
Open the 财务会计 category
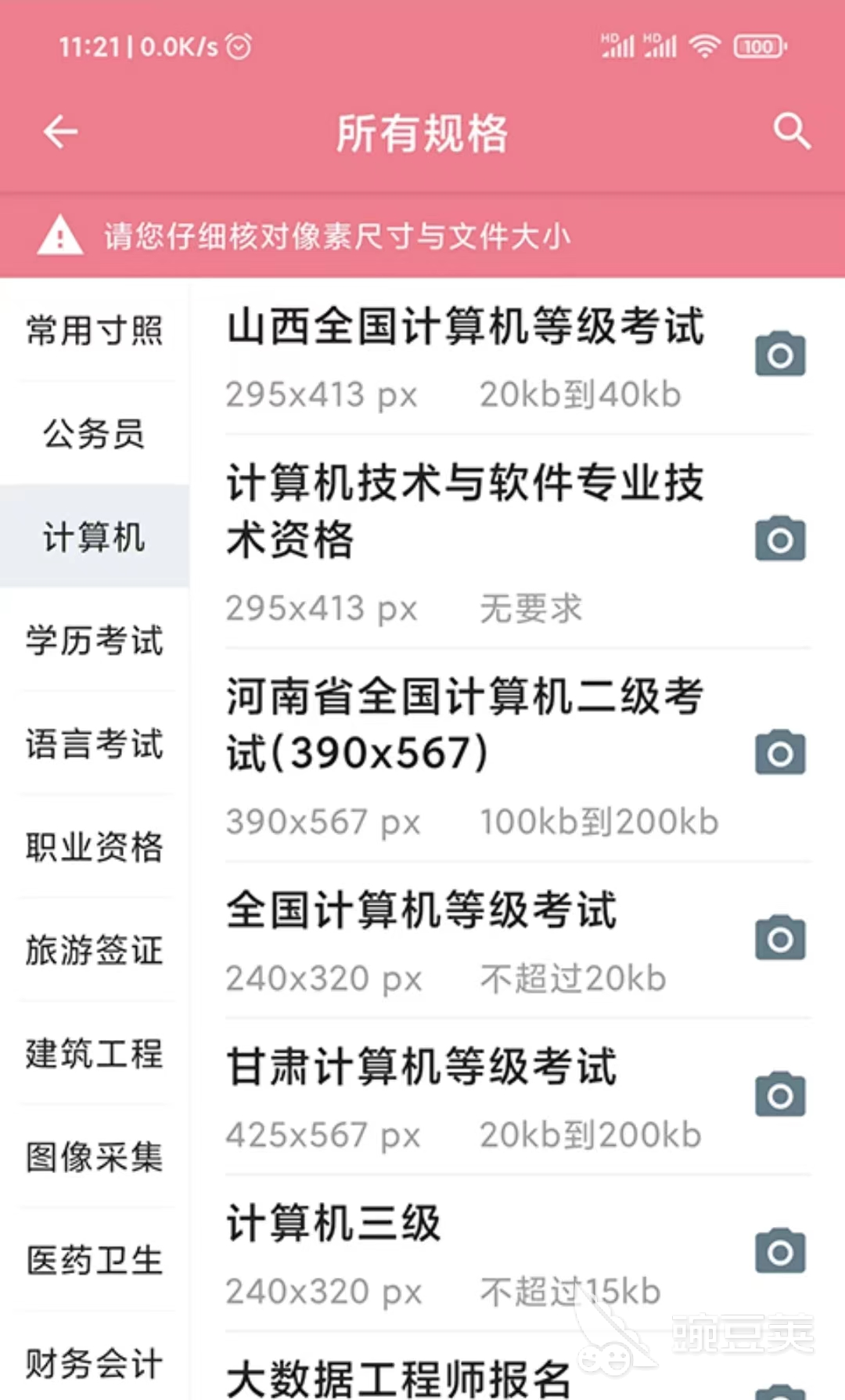point(95,1362)
